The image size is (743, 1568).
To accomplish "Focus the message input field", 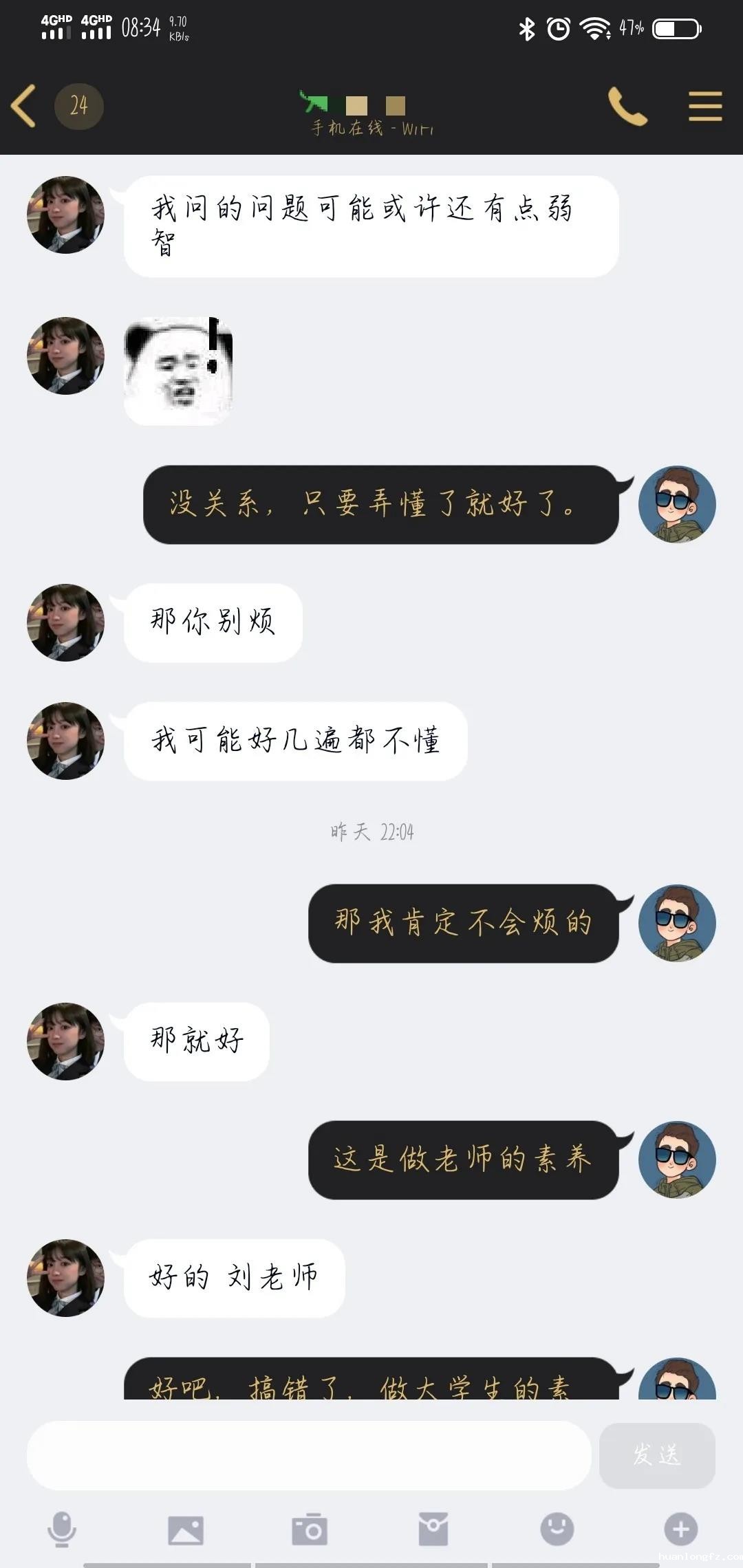I will 309,1455.
